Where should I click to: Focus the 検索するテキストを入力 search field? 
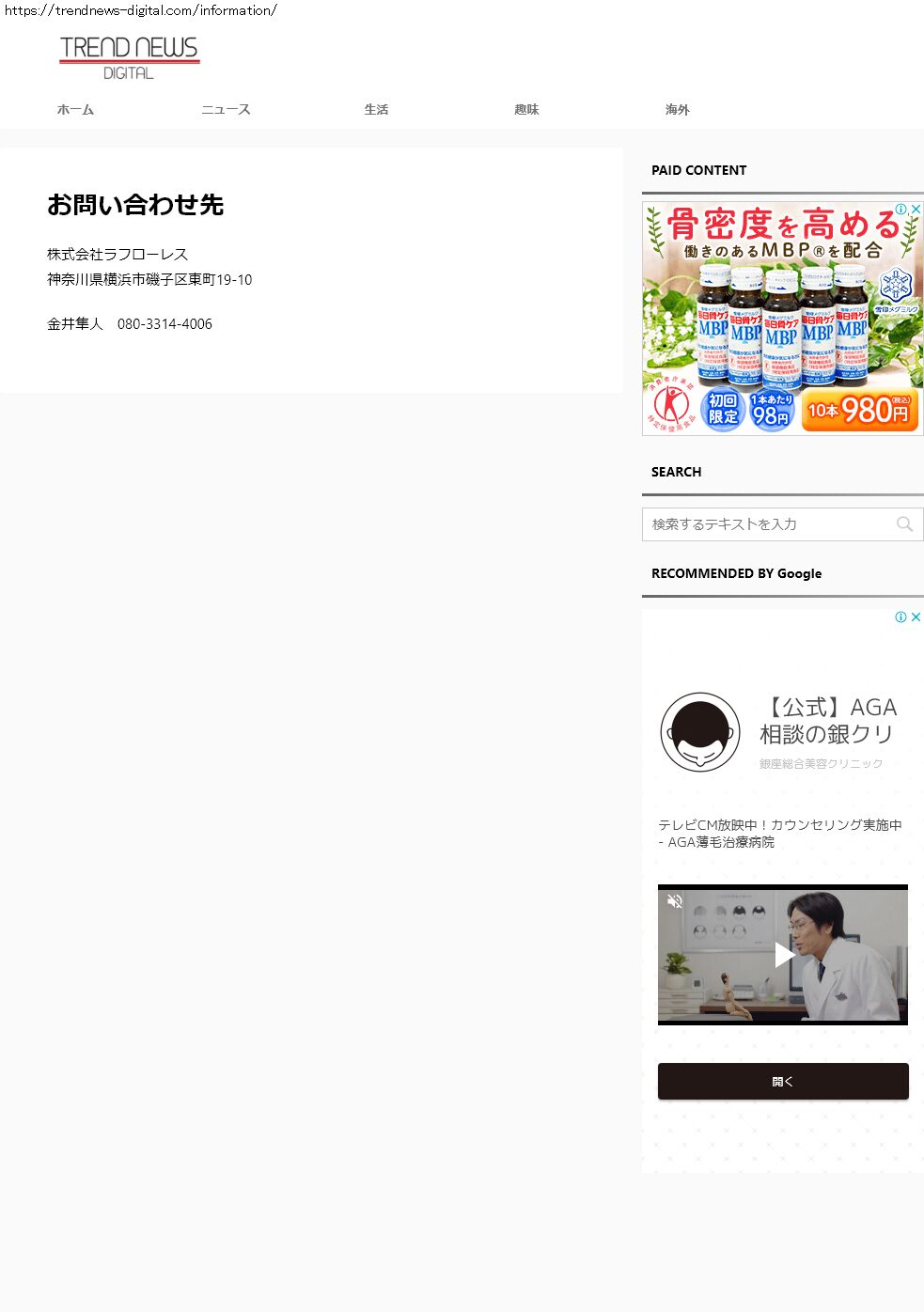click(x=766, y=524)
